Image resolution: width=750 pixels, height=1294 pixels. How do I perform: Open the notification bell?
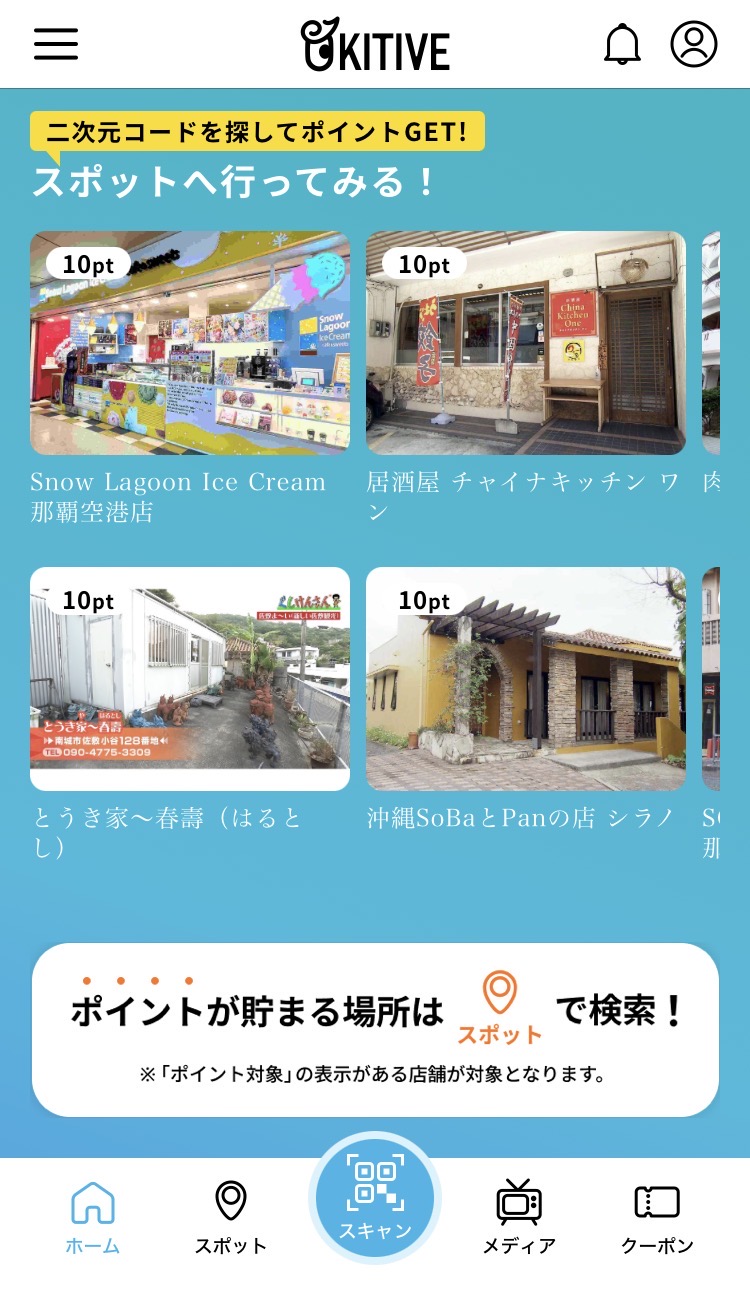coord(622,44)
